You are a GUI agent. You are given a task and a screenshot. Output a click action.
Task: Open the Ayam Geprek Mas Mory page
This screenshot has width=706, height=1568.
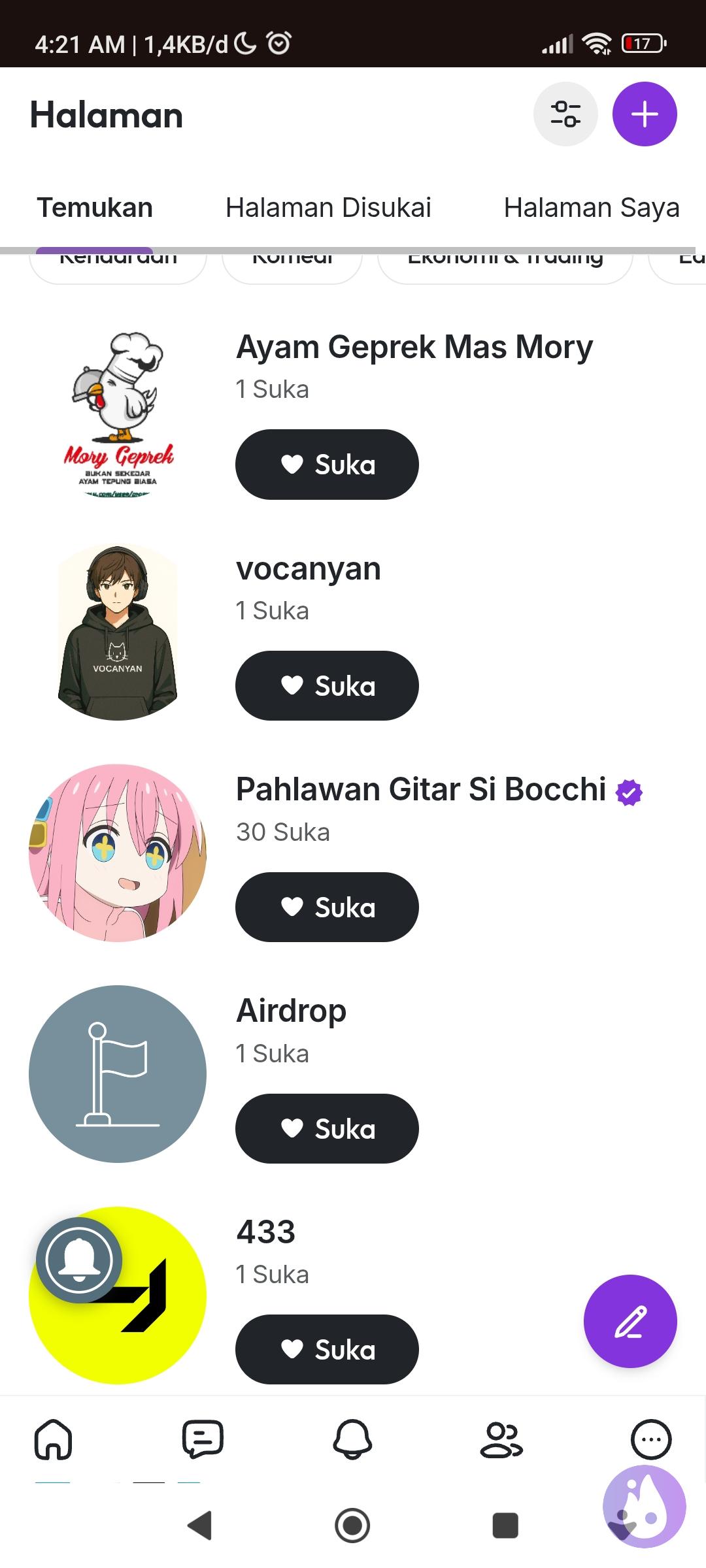pyautogui.click(x=414, y=347)
